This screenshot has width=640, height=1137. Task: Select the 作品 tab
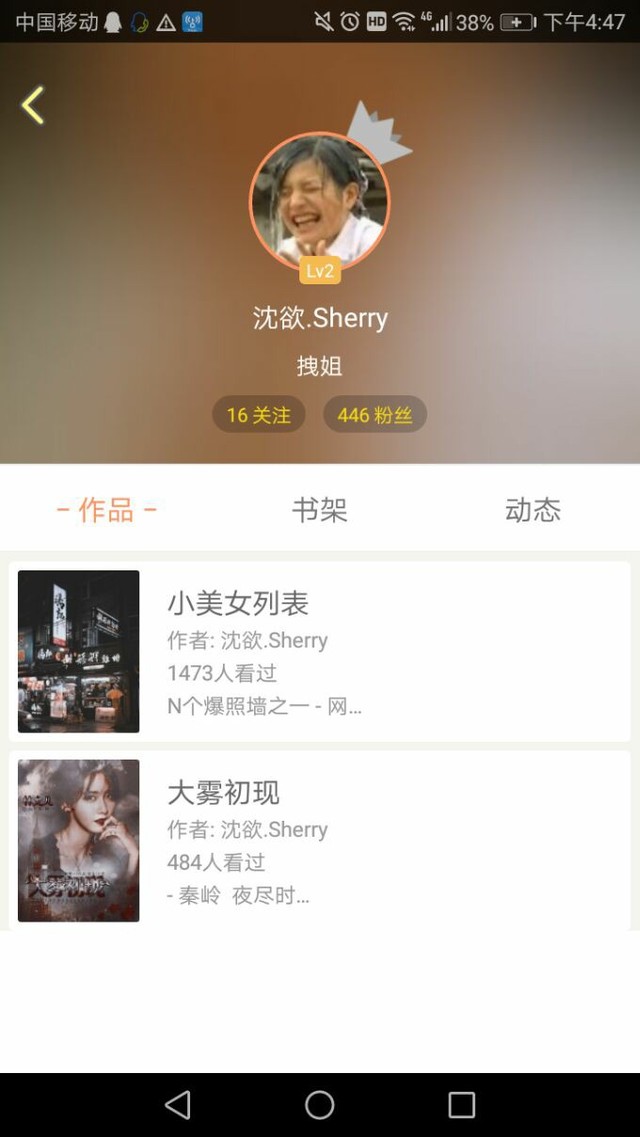click(106, 510)
